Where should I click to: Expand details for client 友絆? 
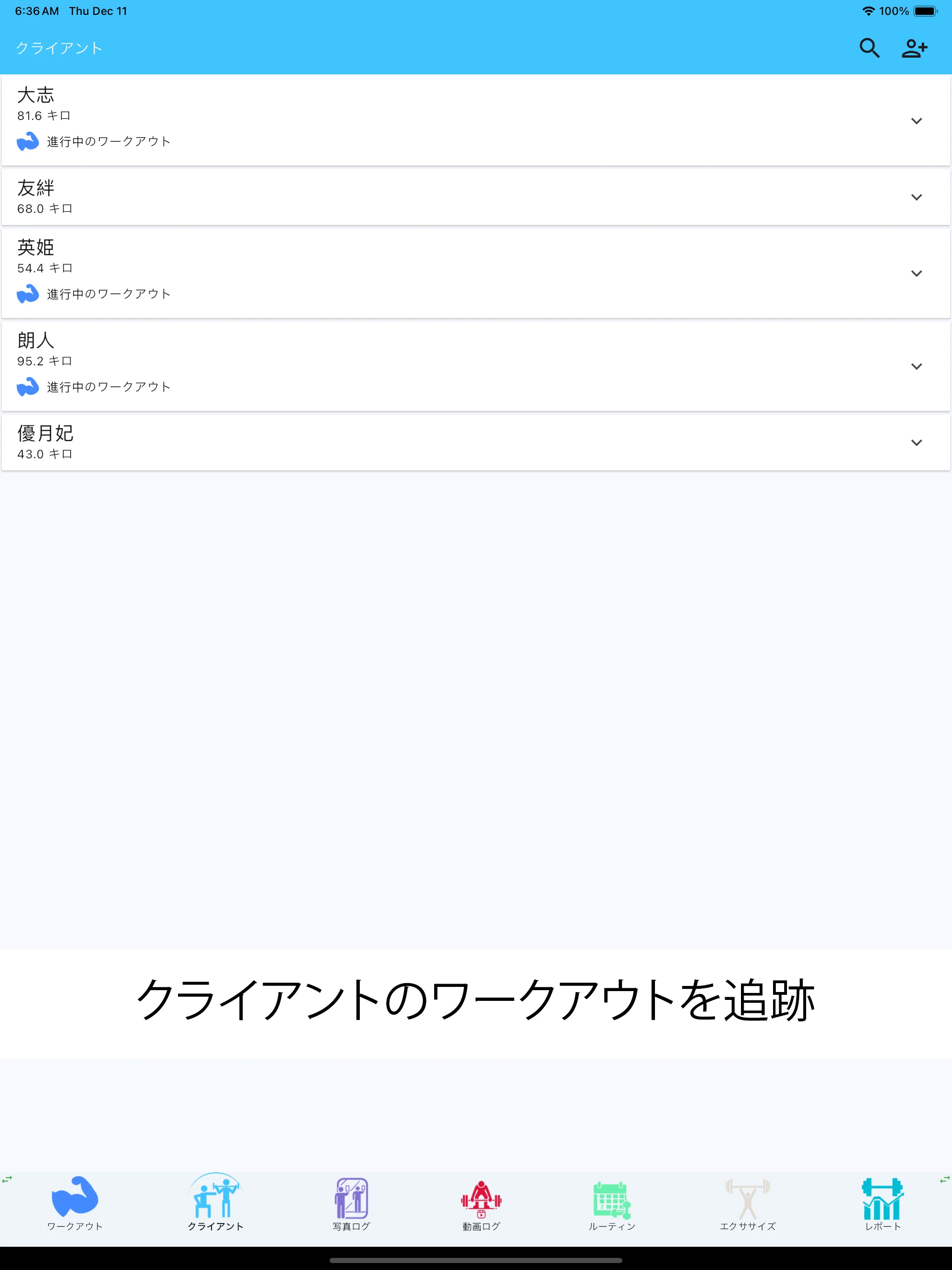tap(917, 196)
